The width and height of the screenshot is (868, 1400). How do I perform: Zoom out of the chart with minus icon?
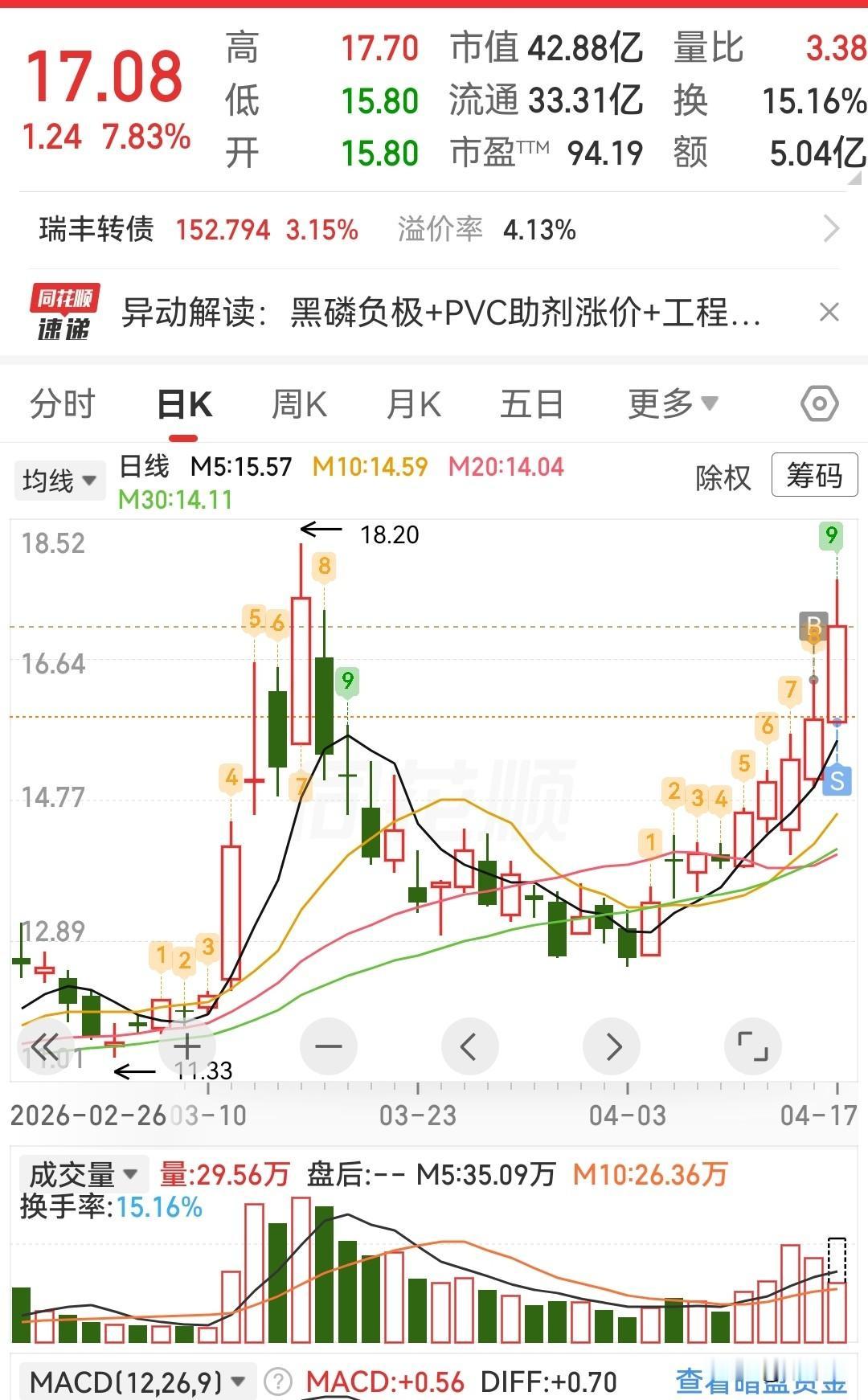click(328, 1046)
